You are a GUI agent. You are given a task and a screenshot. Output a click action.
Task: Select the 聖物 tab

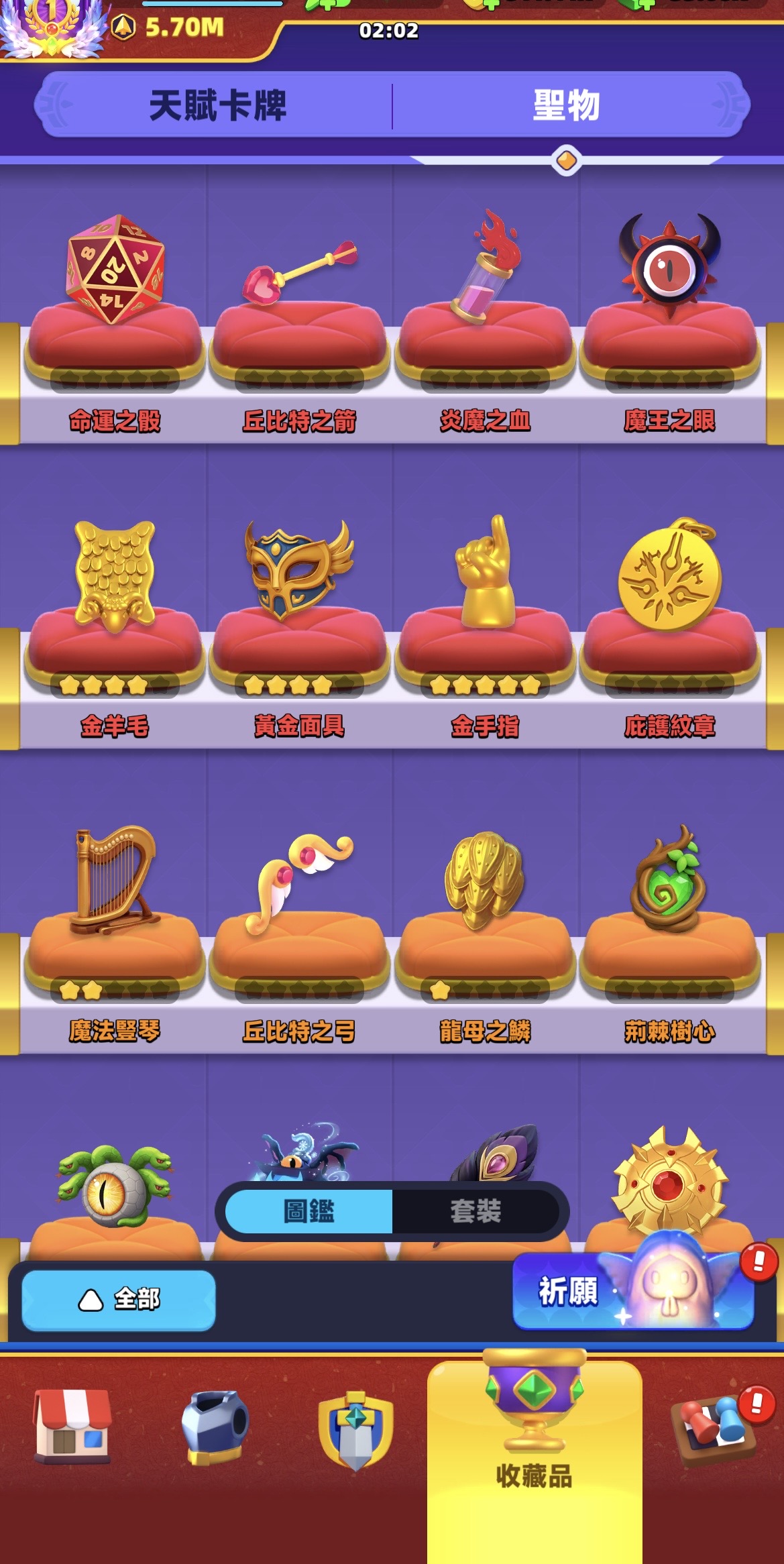tap(567, 105)
